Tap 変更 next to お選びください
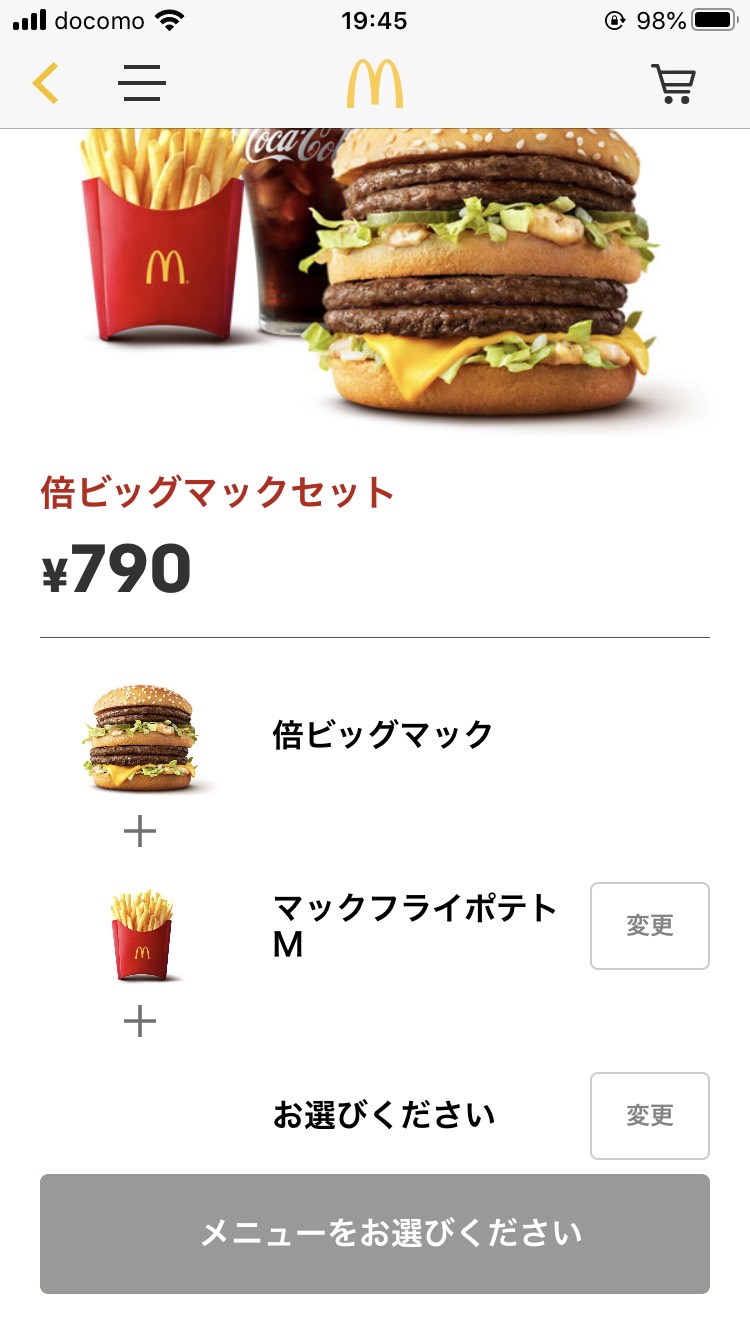750x1334 pixels. [x=649, y=1115]
